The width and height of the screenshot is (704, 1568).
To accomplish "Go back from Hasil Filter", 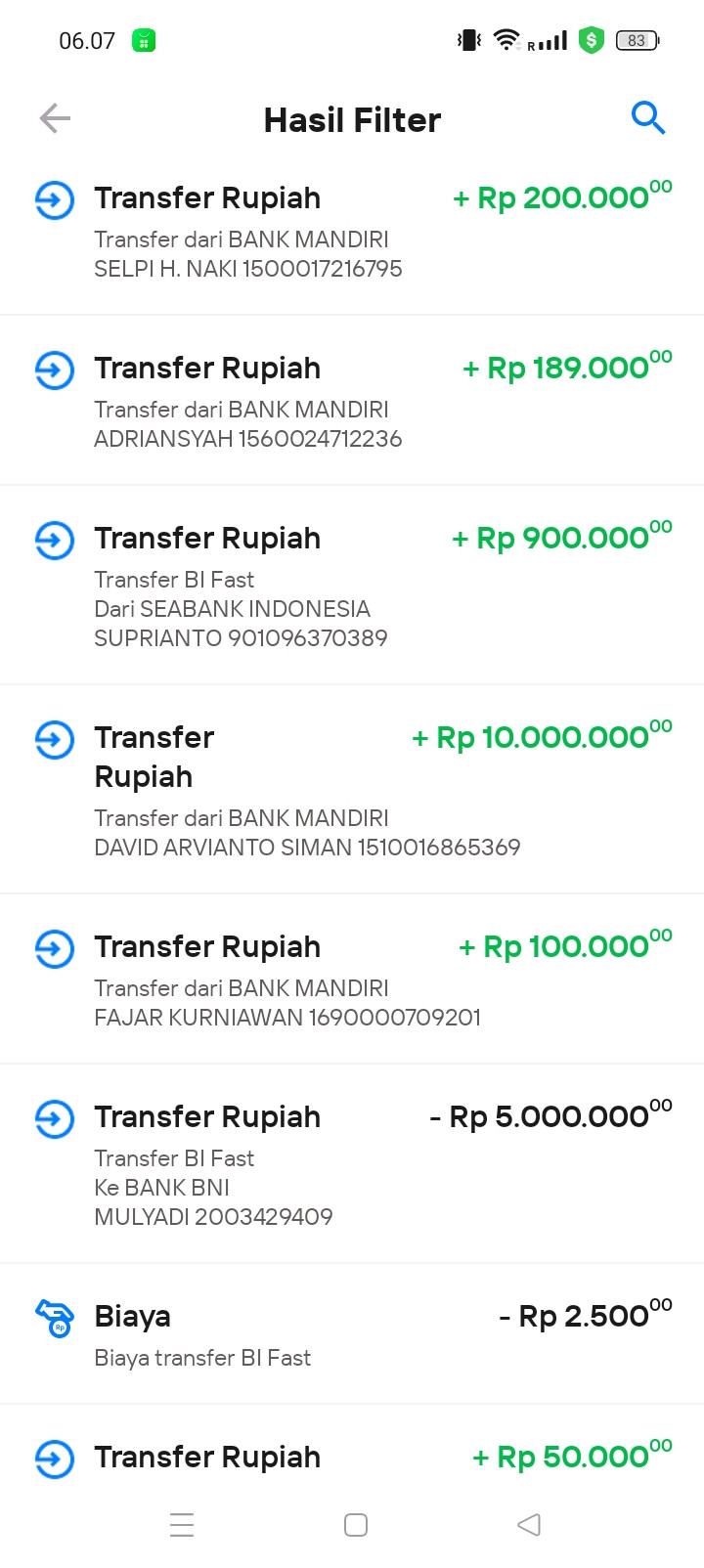I will coord(55,119).
